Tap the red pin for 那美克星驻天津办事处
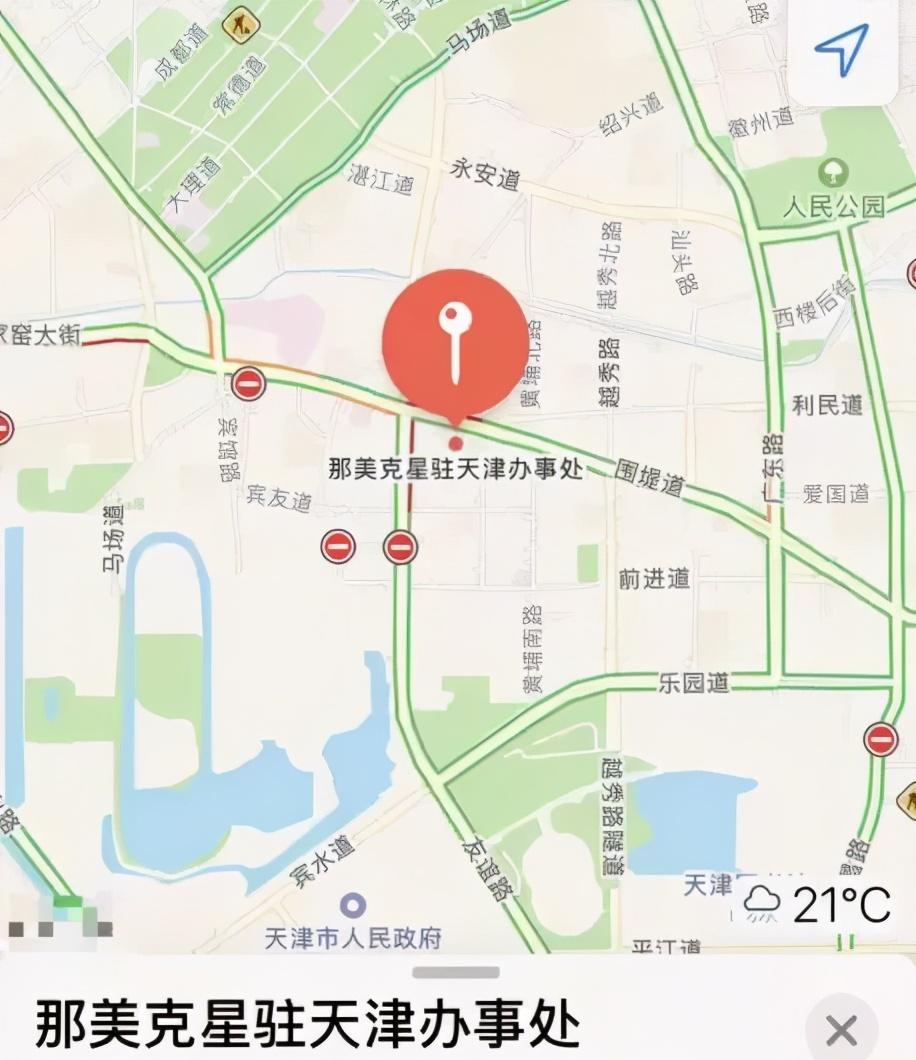Screen dimensions: 916x1060 [455, 342]
